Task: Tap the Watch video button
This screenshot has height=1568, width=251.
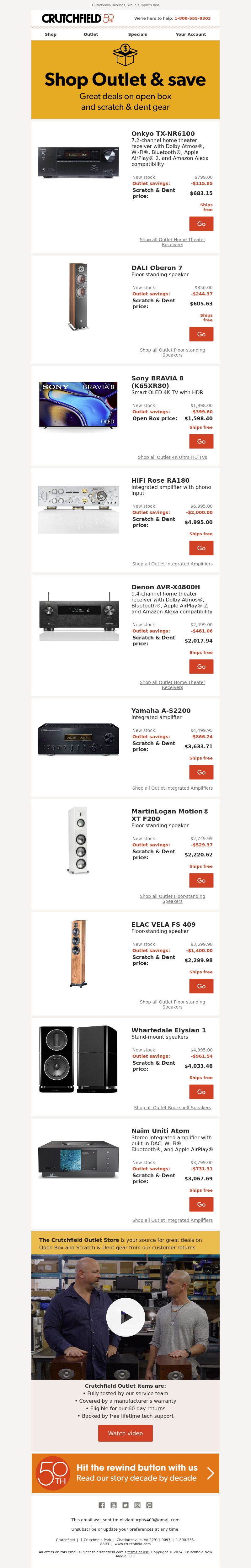Action: [x=125, y=1433]
